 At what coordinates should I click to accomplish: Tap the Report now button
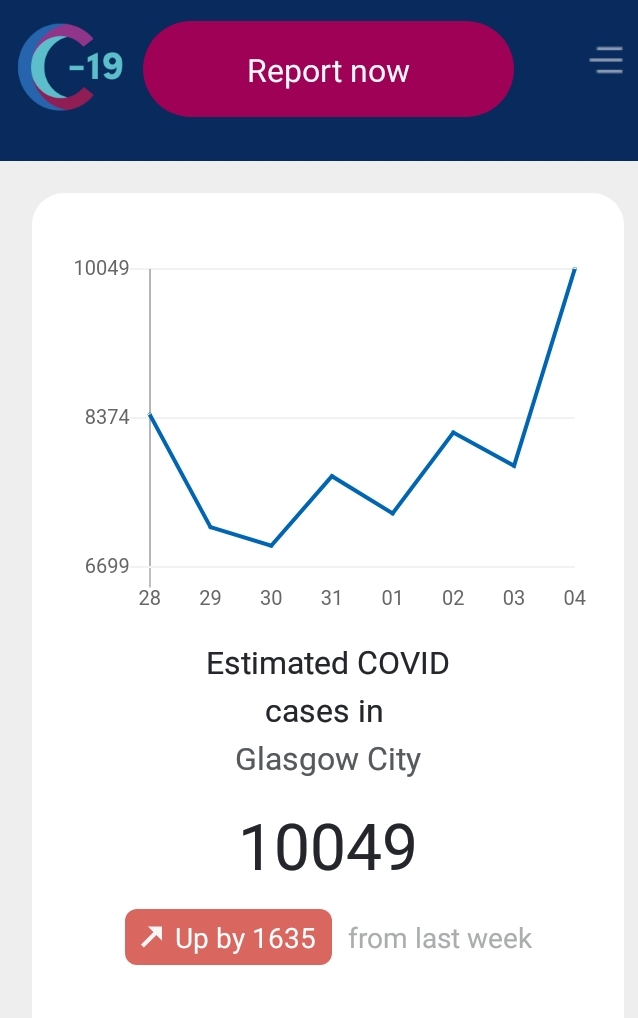click(x=328, y=70)
